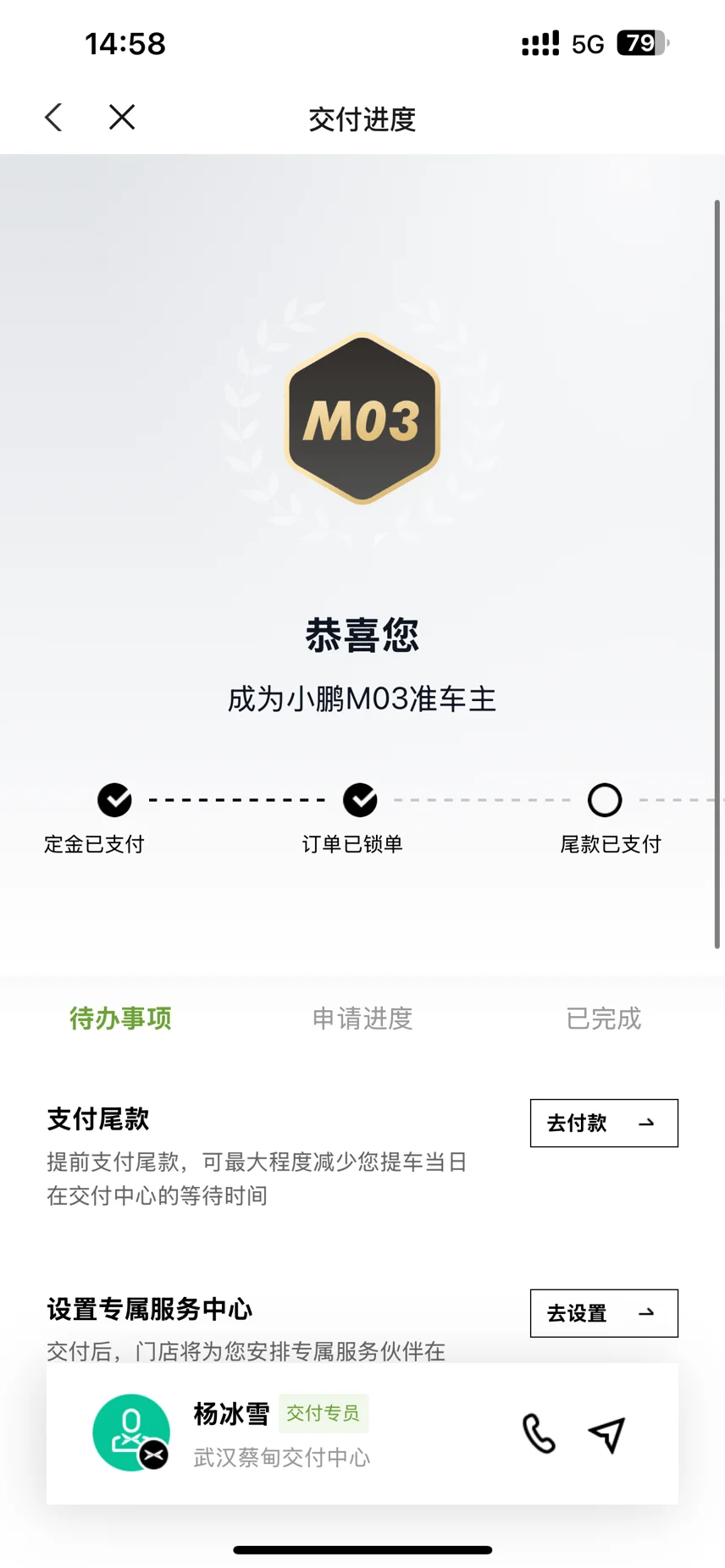Tap 去付款 to pay the balance
The height and width of the screenshot is (1568, 725).
[x=604, y=1123]
